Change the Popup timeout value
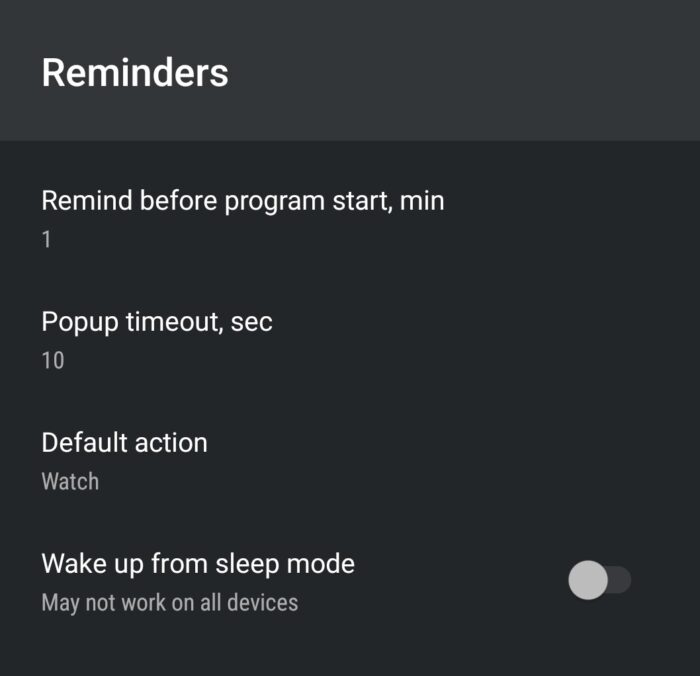 tap(157, 339)
